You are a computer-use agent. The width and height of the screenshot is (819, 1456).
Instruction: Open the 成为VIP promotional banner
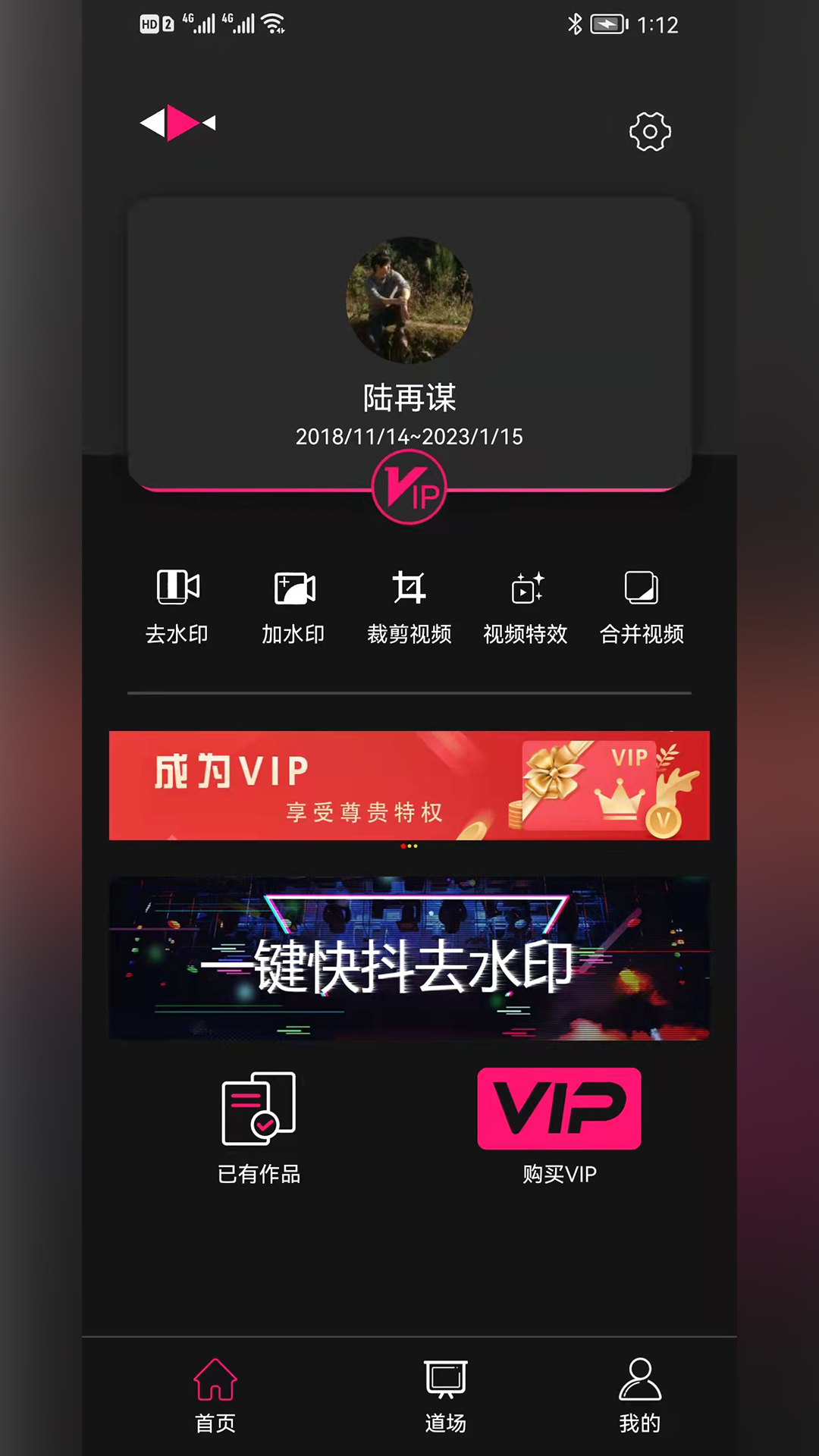pos(409,786)
